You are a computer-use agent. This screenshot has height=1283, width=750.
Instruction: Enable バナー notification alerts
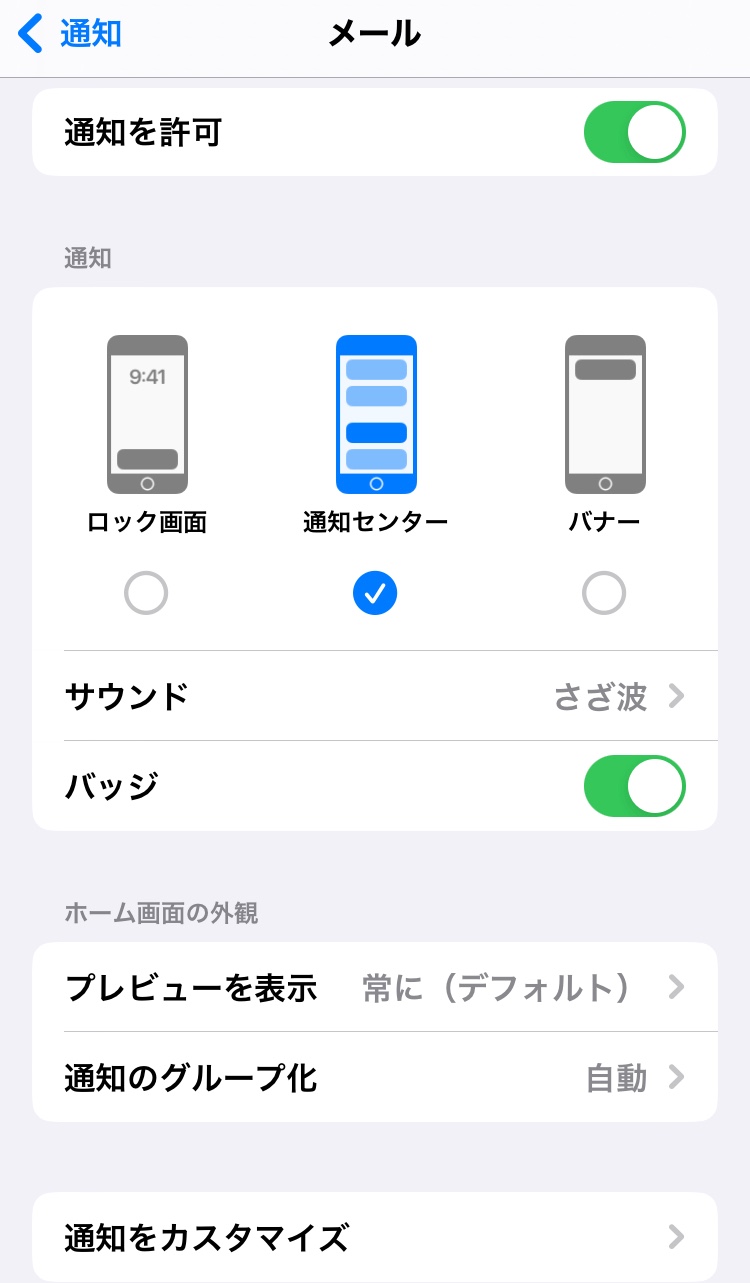coord(604,594)
